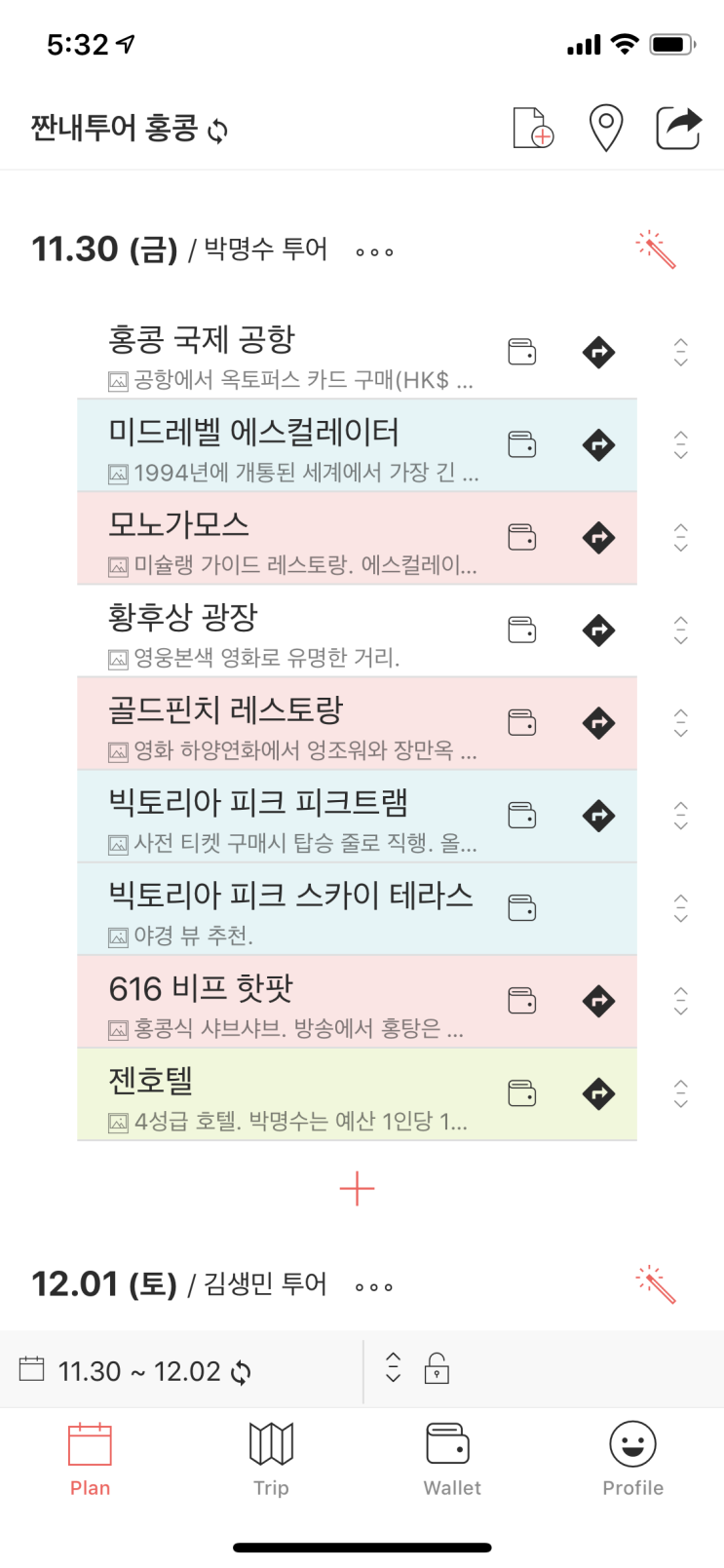Screen dimensions: 724x1568
Task: Open the more menu beside 박명수 투어
Action: click(x=371, y=251)
